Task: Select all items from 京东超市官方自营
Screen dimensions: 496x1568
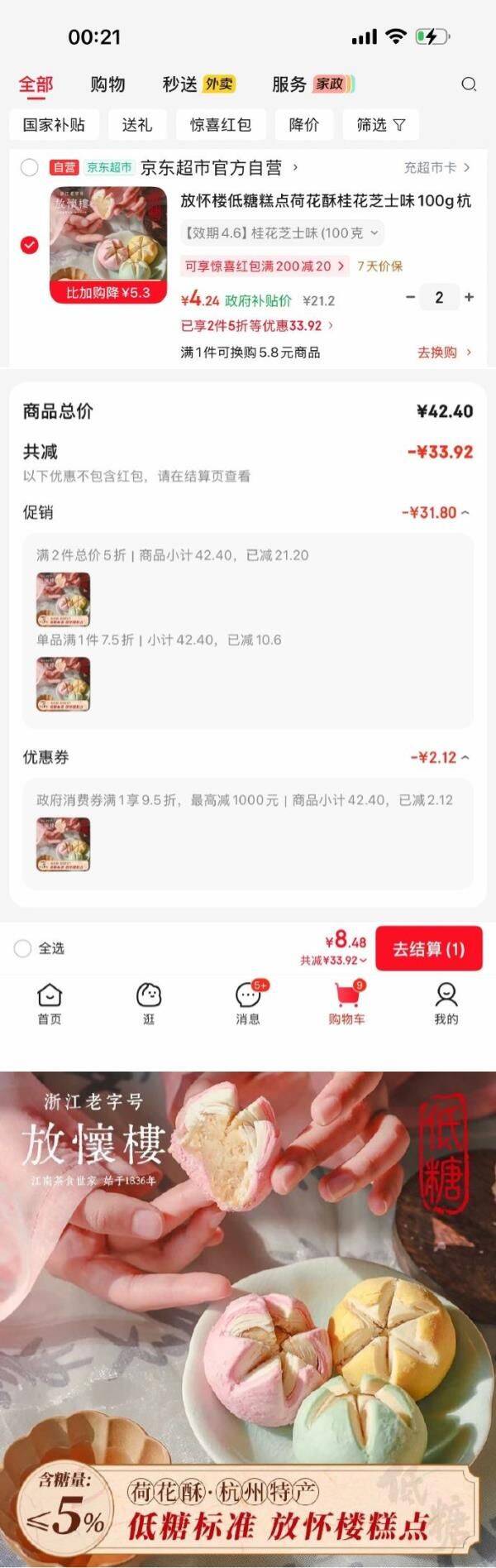Action: [x=30, y=168]
